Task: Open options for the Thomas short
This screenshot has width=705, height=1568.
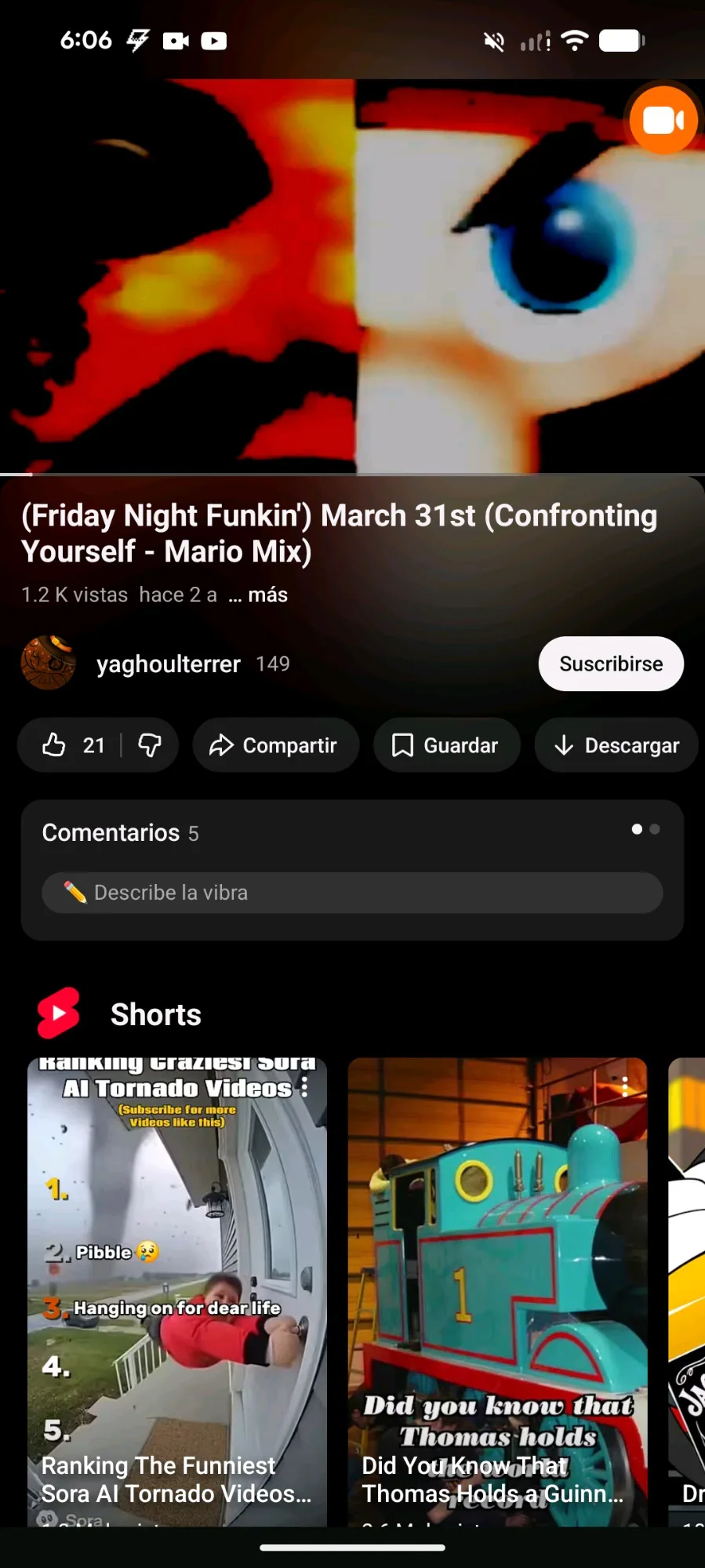Action: coord(624,1087)
